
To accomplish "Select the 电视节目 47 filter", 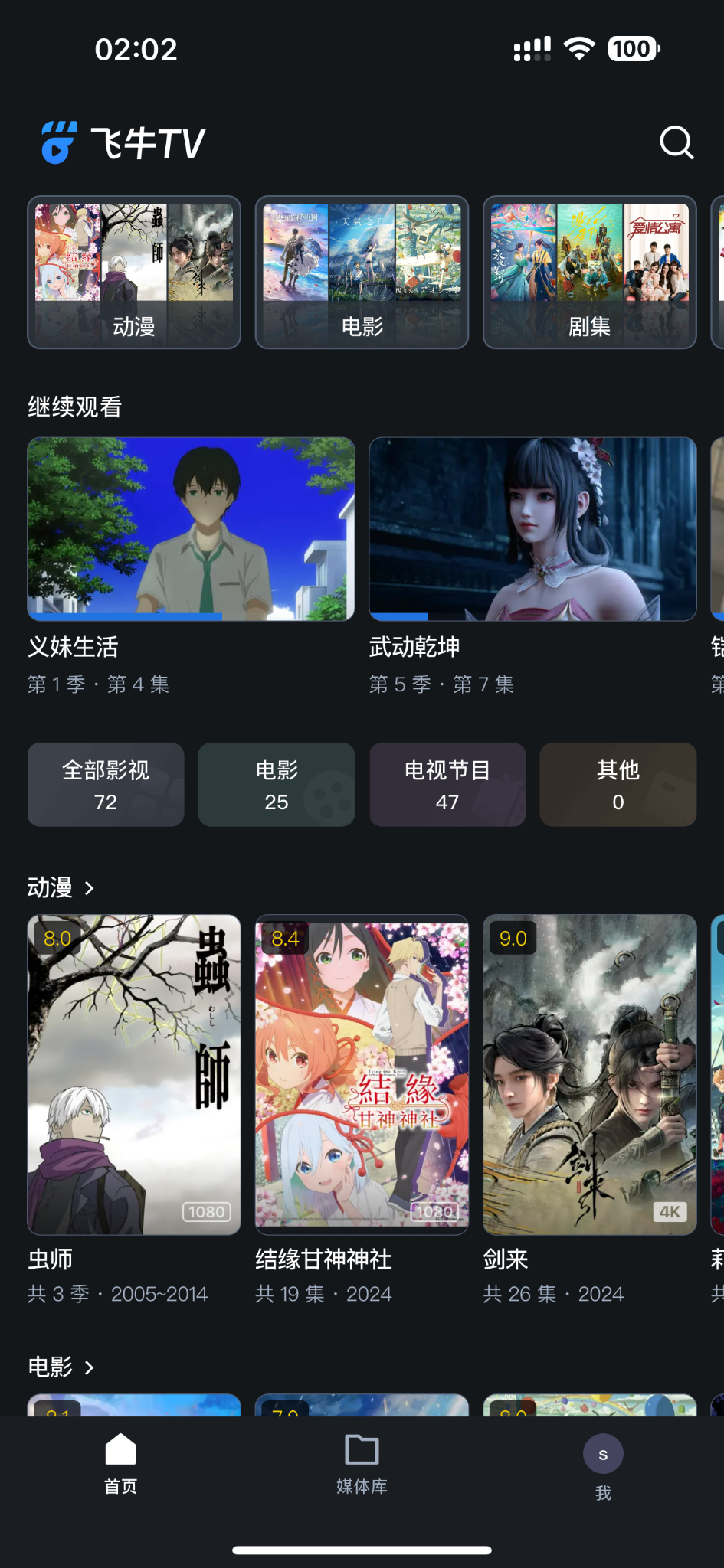I will 447,785.
